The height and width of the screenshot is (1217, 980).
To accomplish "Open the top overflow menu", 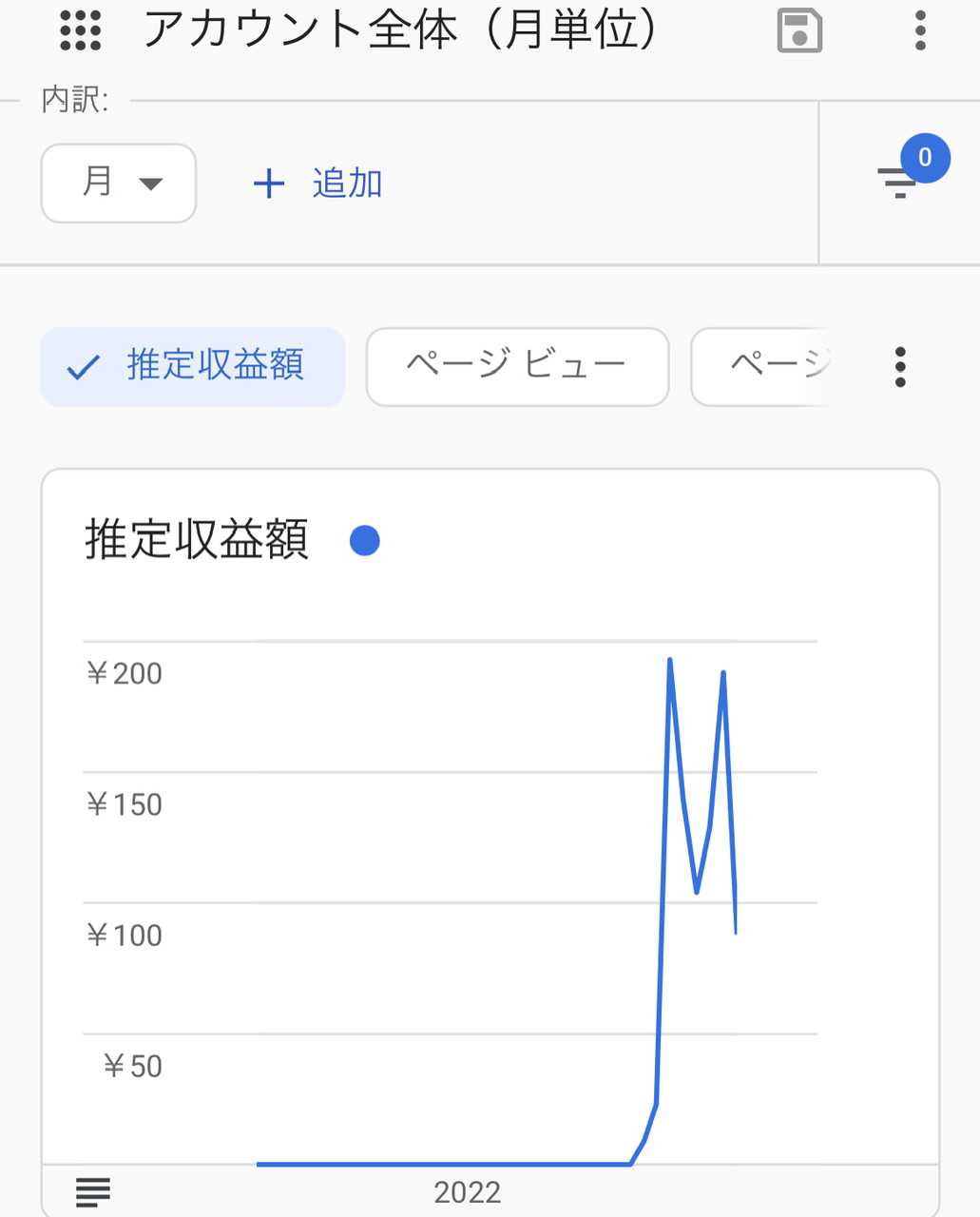I will (x=919, y=31).
